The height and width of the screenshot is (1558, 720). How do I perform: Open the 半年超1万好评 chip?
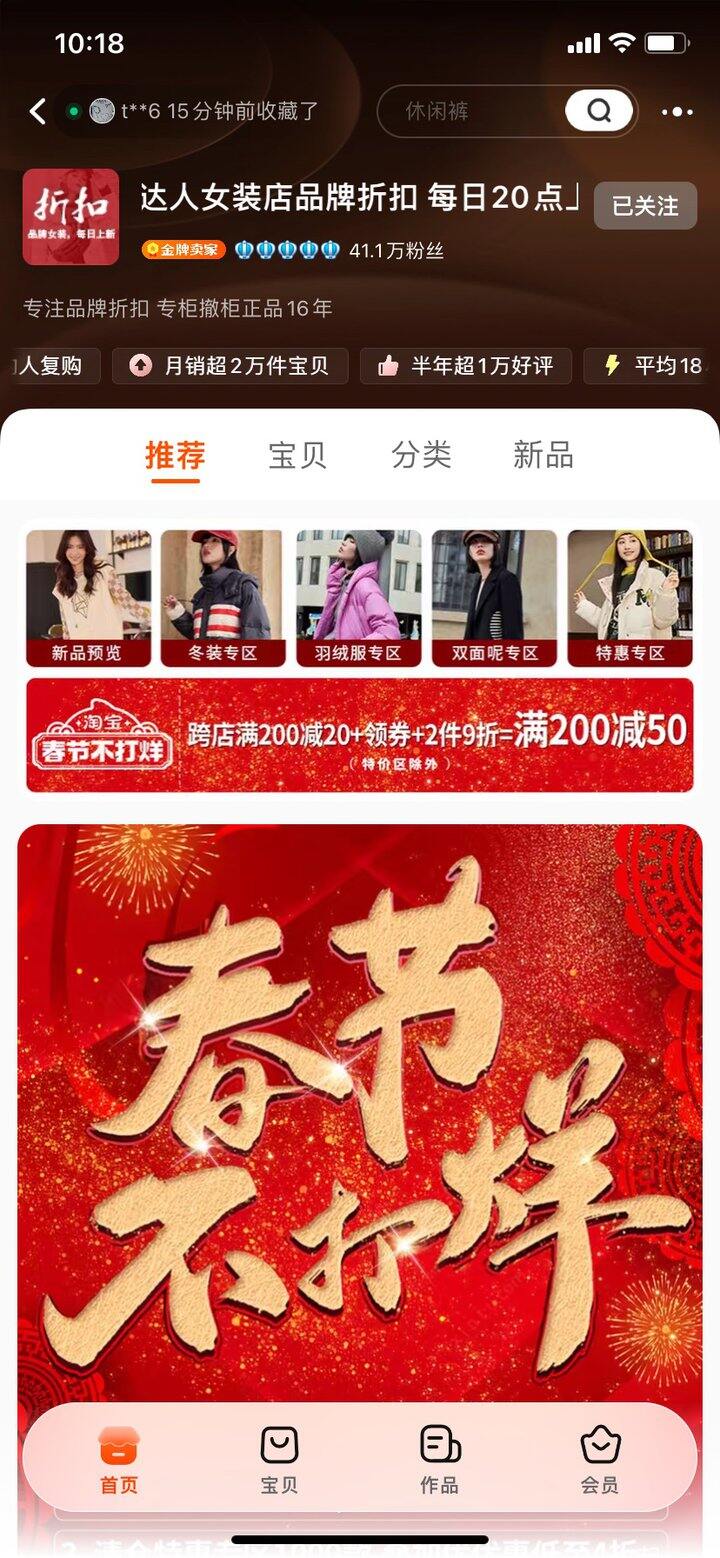466,366
